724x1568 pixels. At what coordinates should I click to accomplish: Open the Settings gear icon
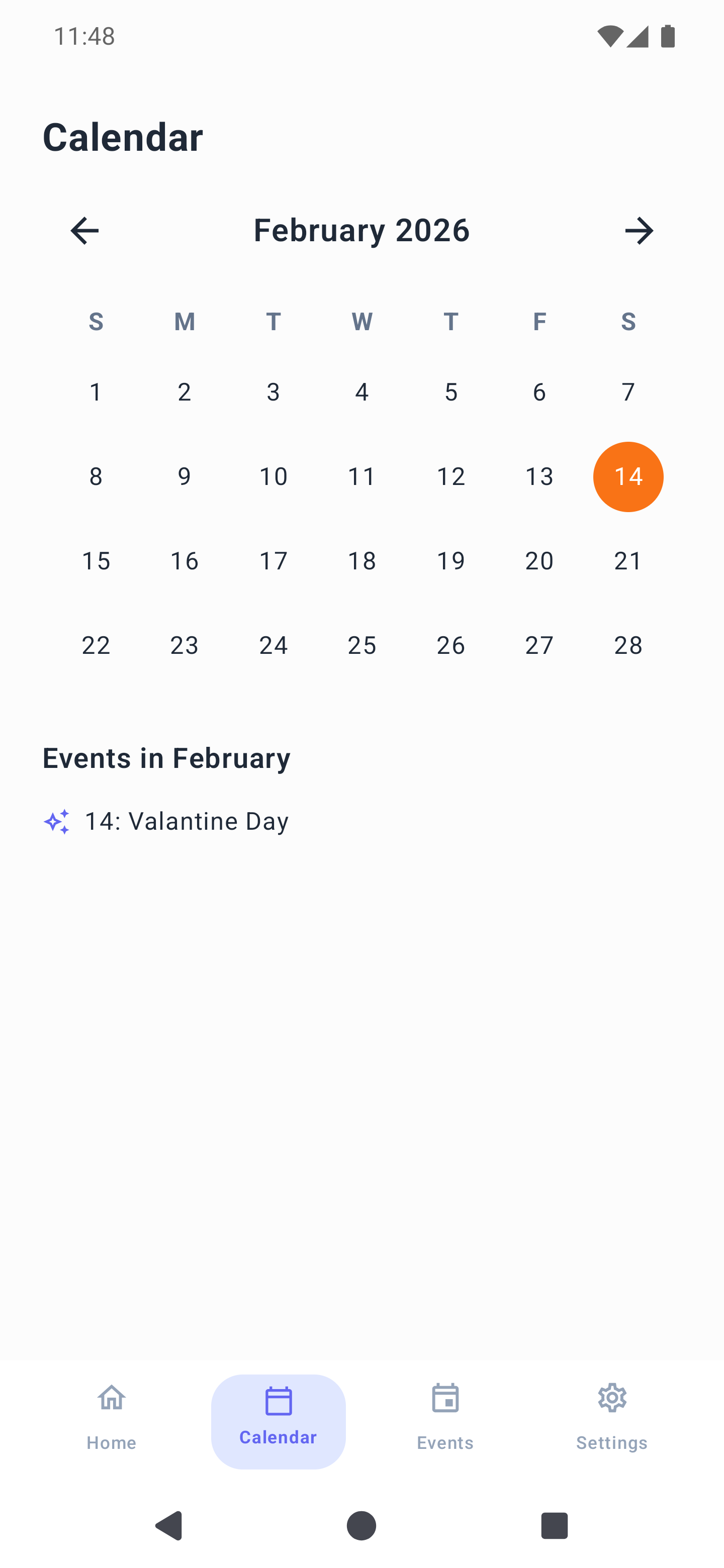(x=611, y=1398)
